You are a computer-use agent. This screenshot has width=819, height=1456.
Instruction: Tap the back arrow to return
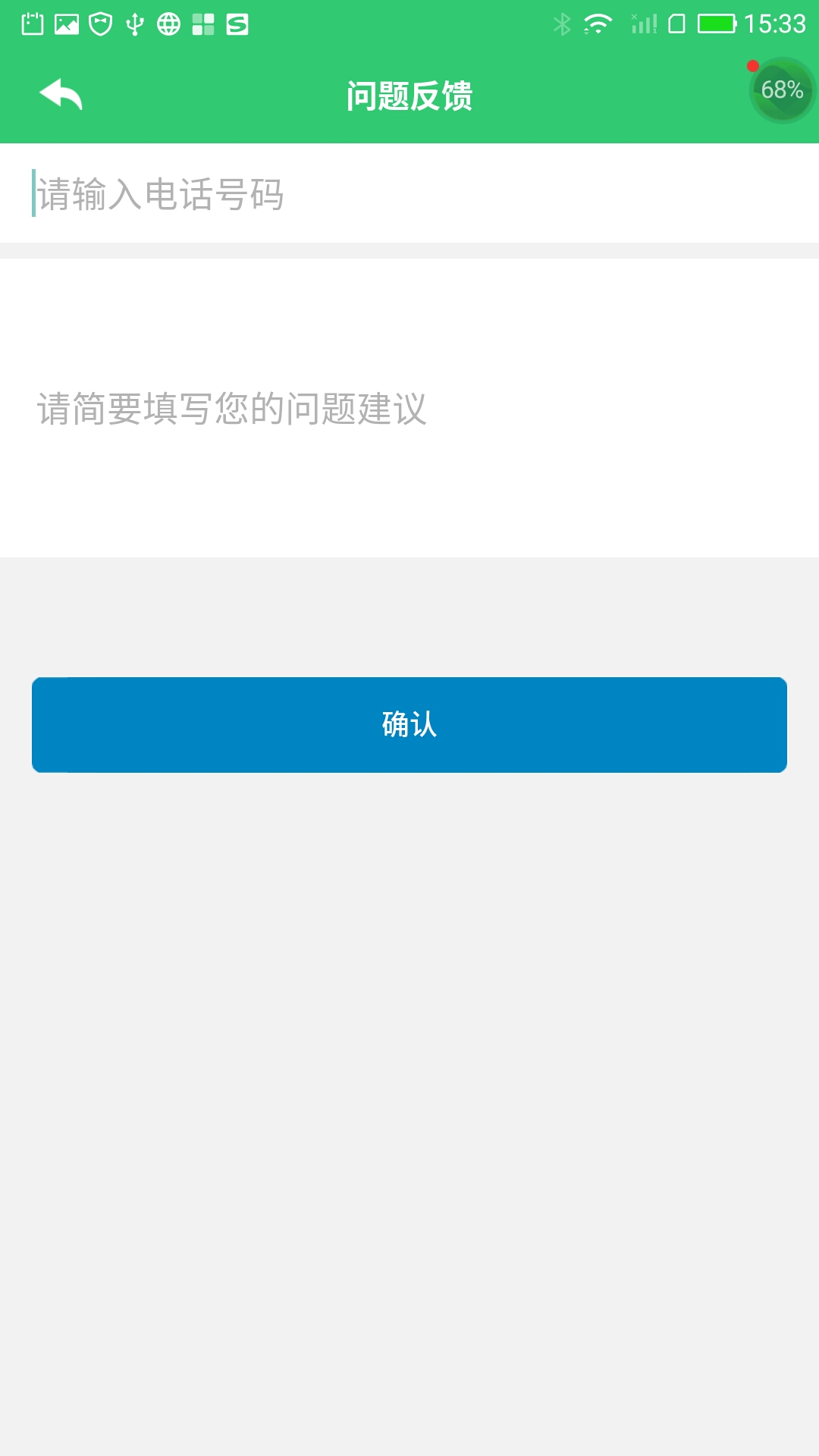(61, 94)
